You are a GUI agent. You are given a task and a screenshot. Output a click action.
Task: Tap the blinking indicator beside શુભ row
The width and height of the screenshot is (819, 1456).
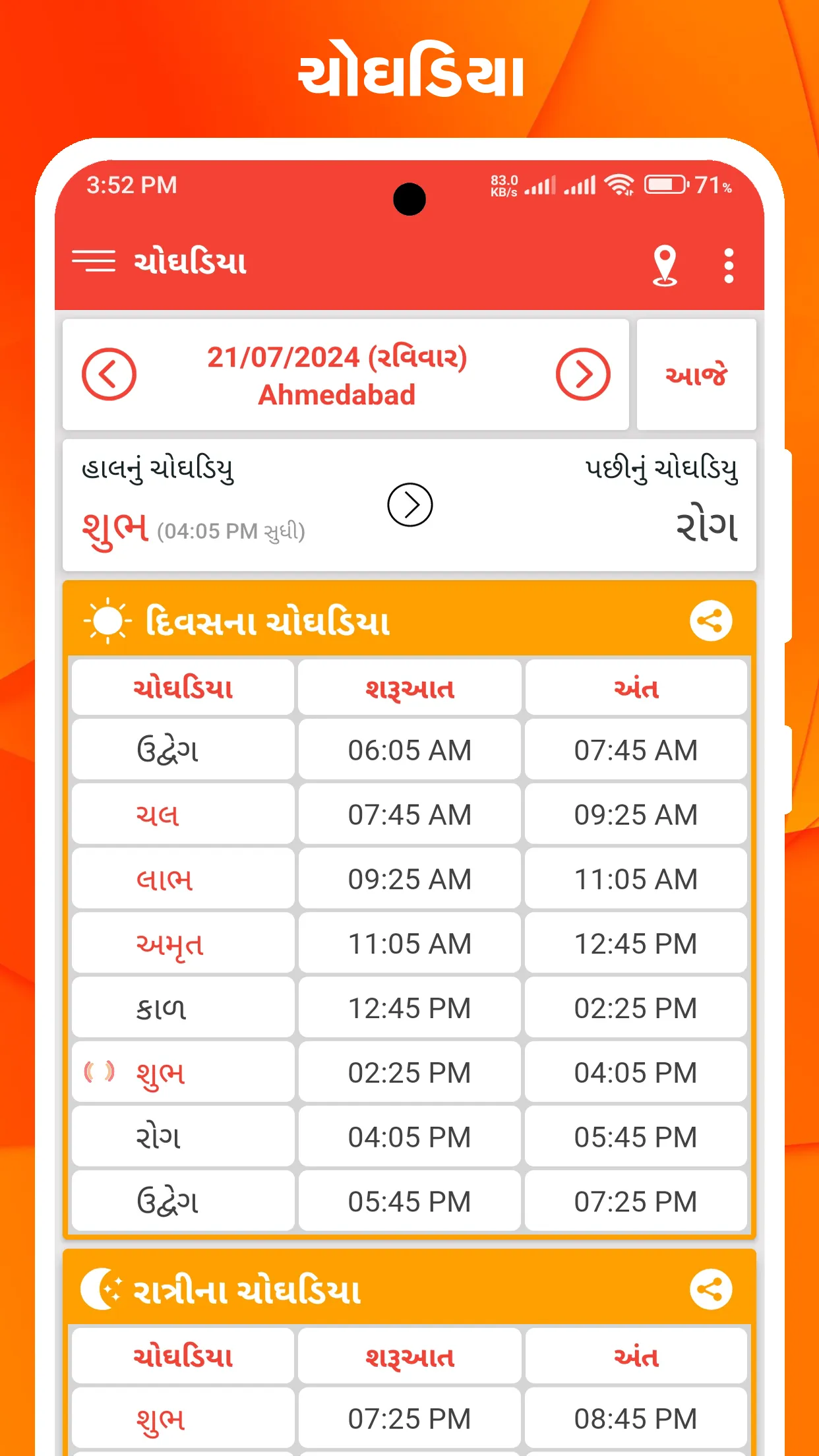(x=100, y=1072)
